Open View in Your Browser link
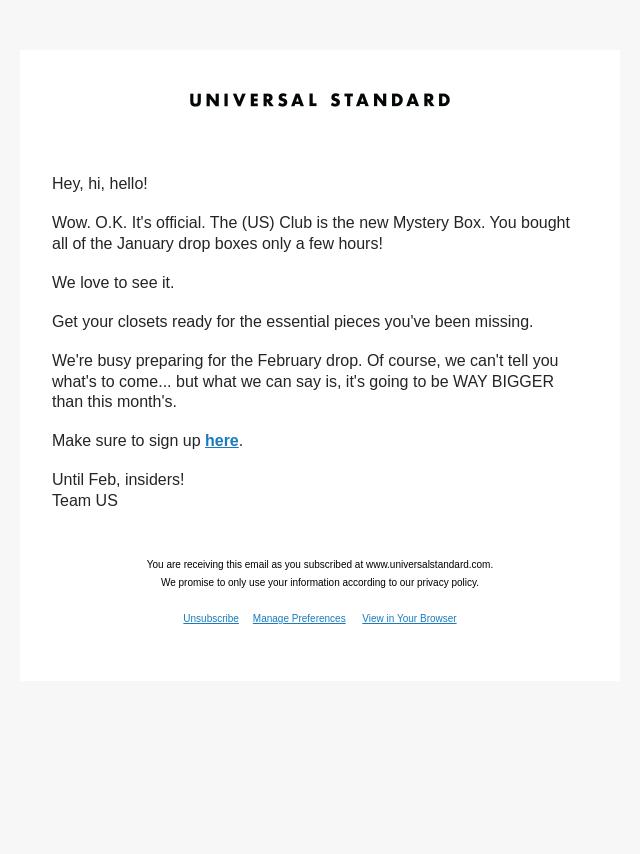This screenshot has width=640, height=854. 409,619
